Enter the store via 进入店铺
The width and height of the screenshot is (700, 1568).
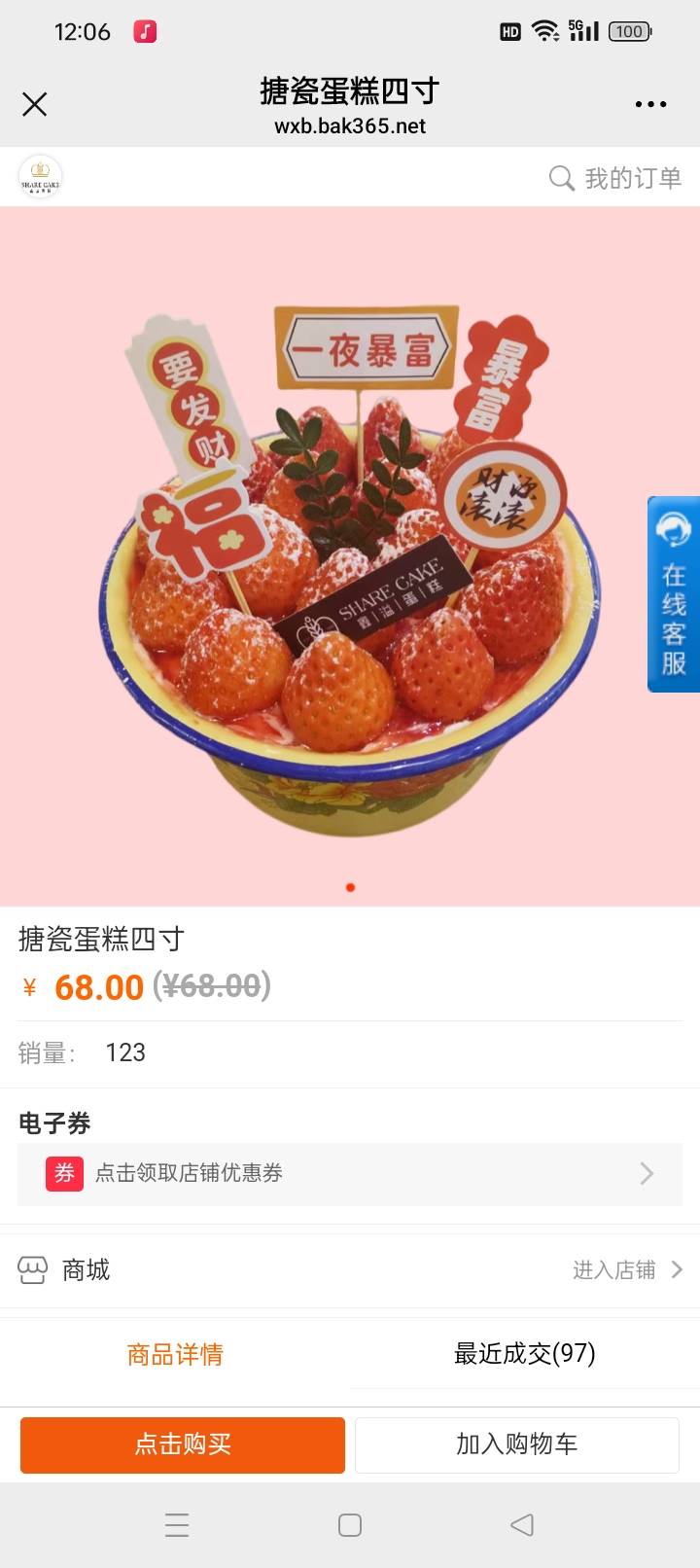[627, 1269]
